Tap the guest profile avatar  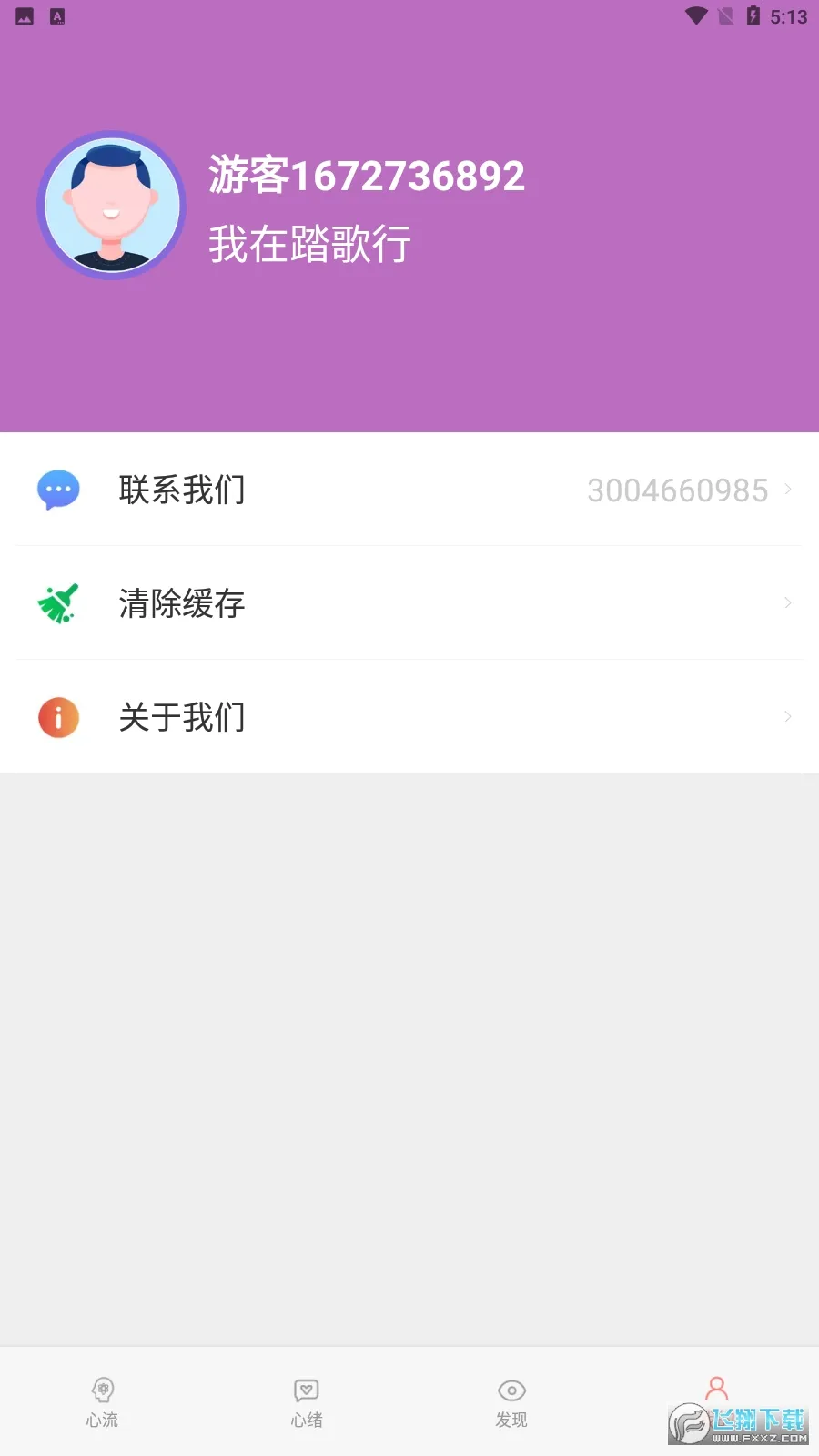click(111, 205)
